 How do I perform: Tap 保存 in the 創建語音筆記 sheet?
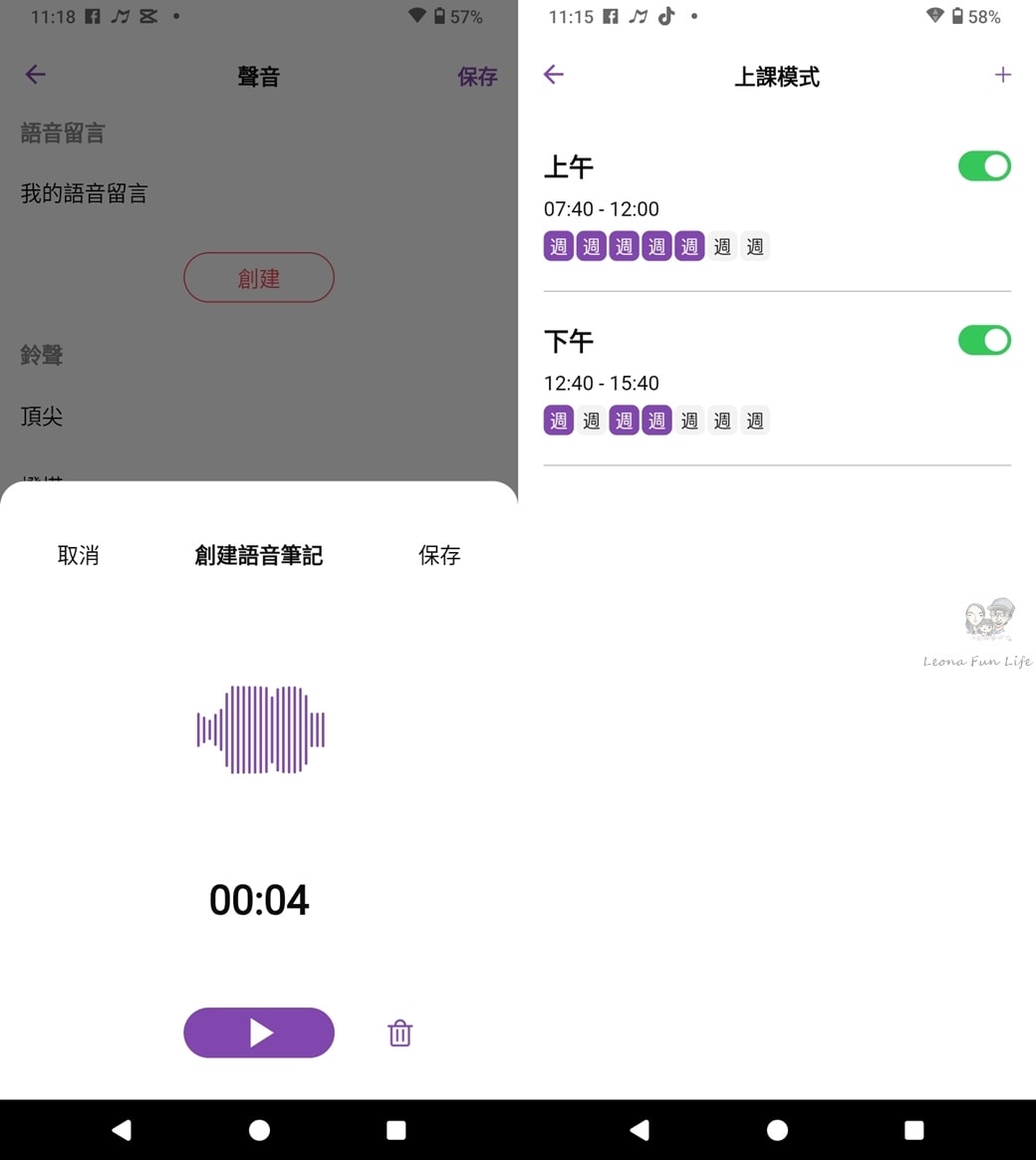tap(439, 556)
